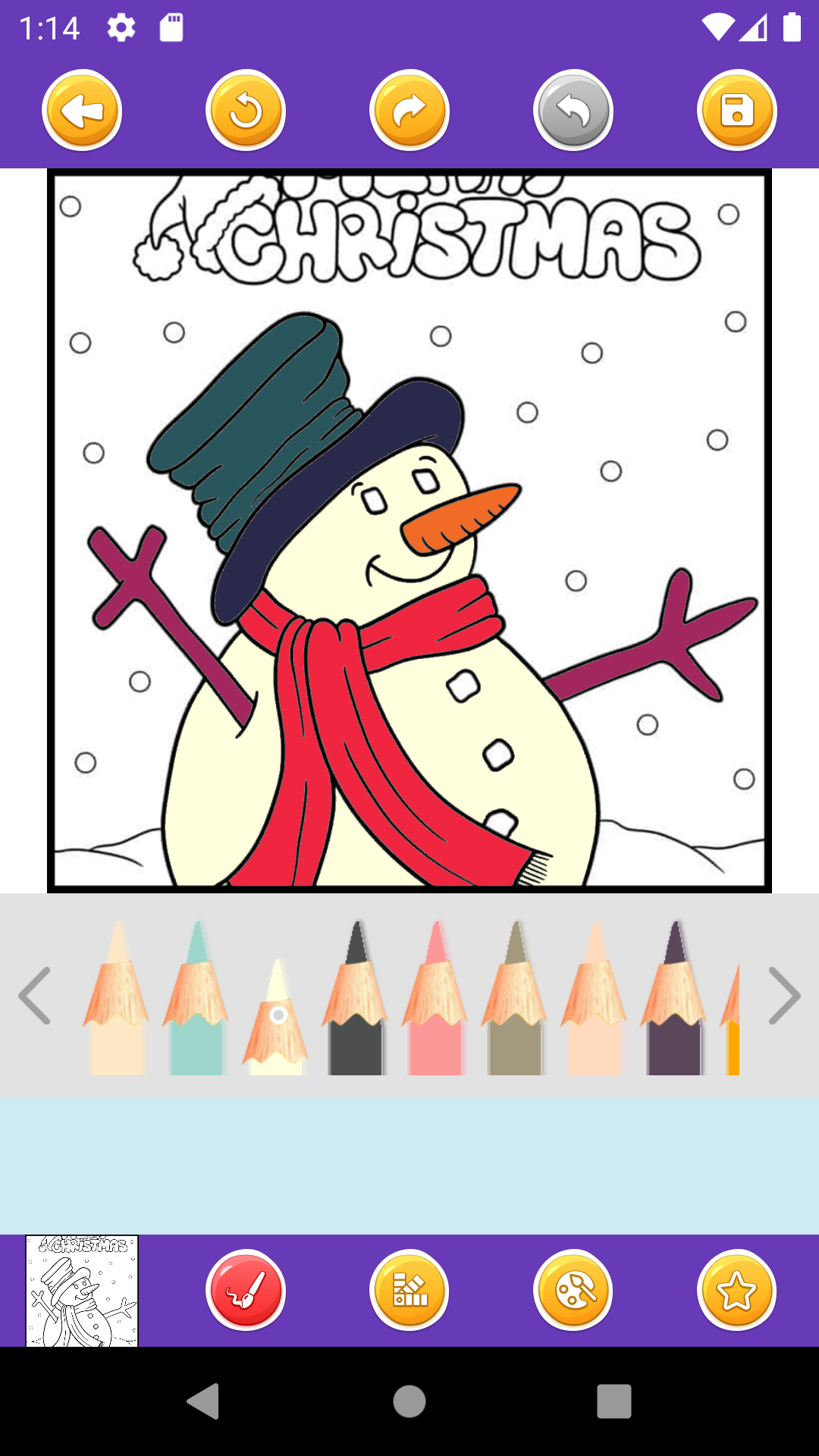The height and width of the screenshot is (1456, 819).
Task: Save the colored snowman picture
Action: point(736,110)
